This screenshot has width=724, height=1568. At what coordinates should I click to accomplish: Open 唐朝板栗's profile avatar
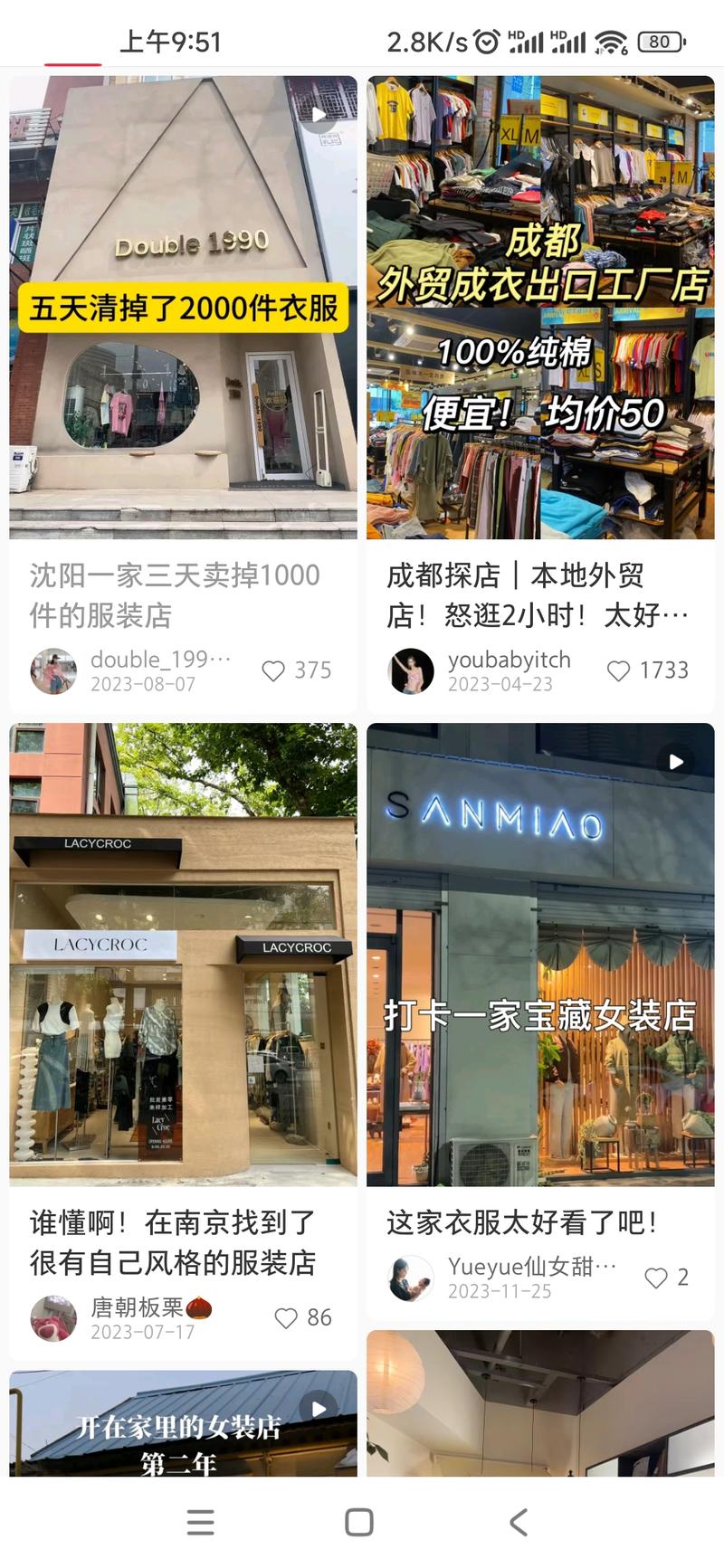click(x=53, y=1318)
